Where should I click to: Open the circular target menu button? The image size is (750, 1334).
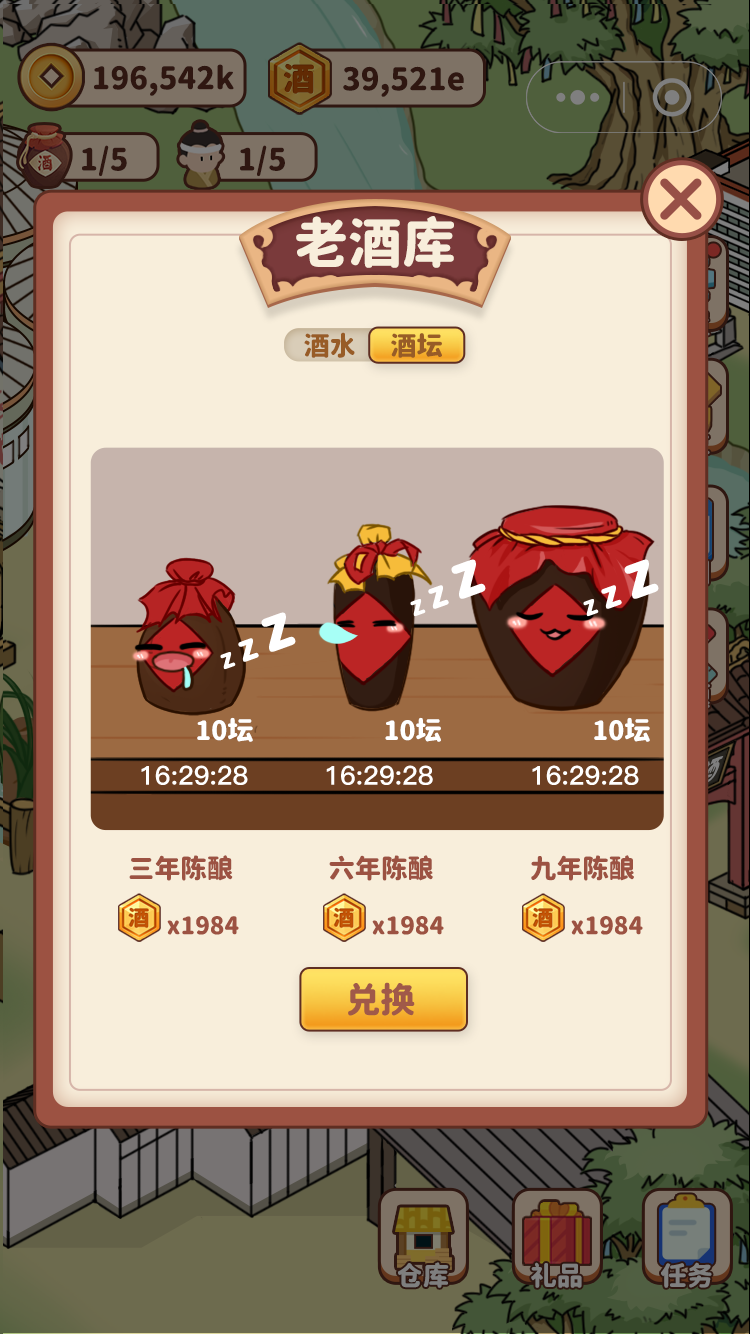[672, 97]
